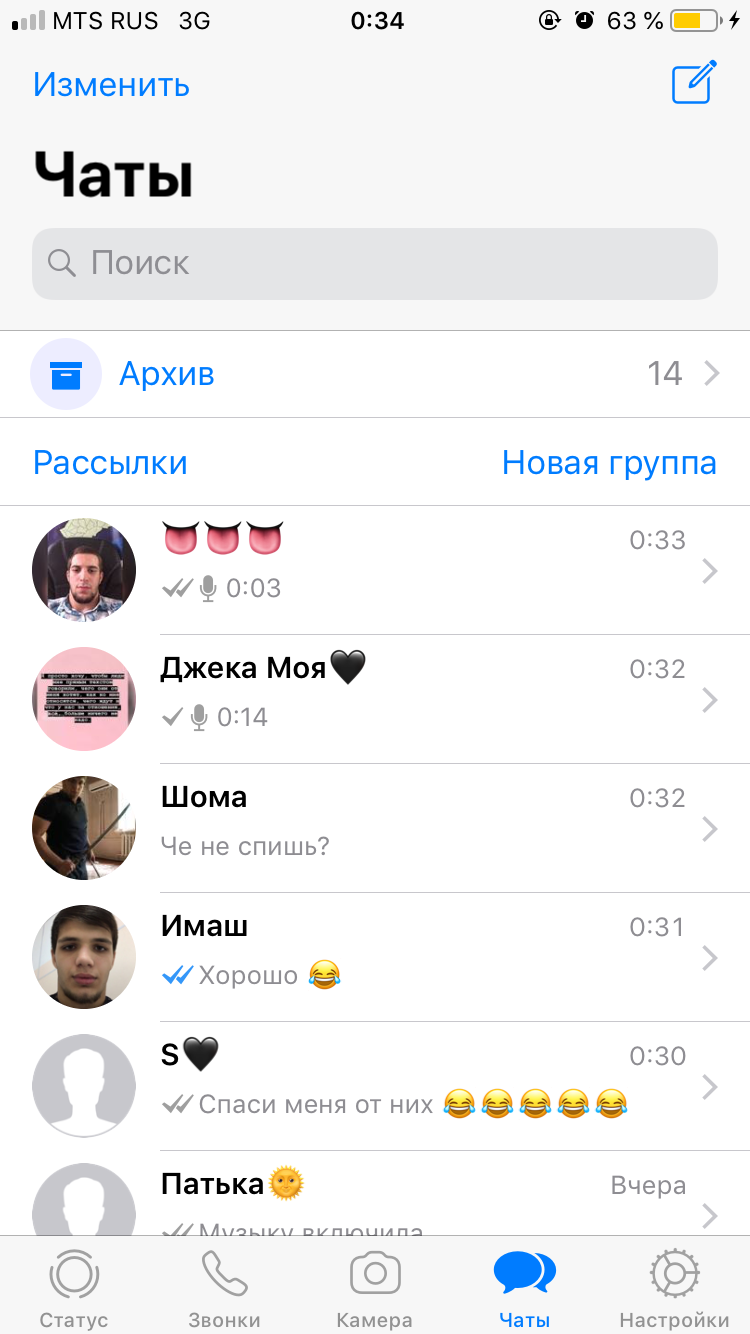Open Рассылки broadcast lists
The height and width of the screenshot is (1334, 750).
coord(110,463)
